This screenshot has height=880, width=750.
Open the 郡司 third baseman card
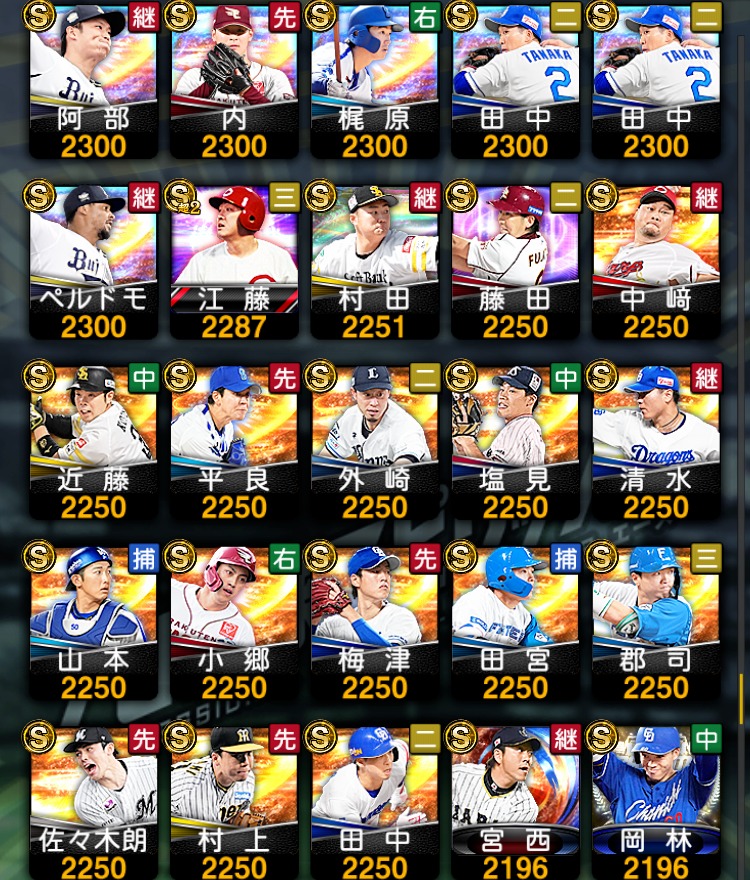pyautogui.click(x=656, y=620)
